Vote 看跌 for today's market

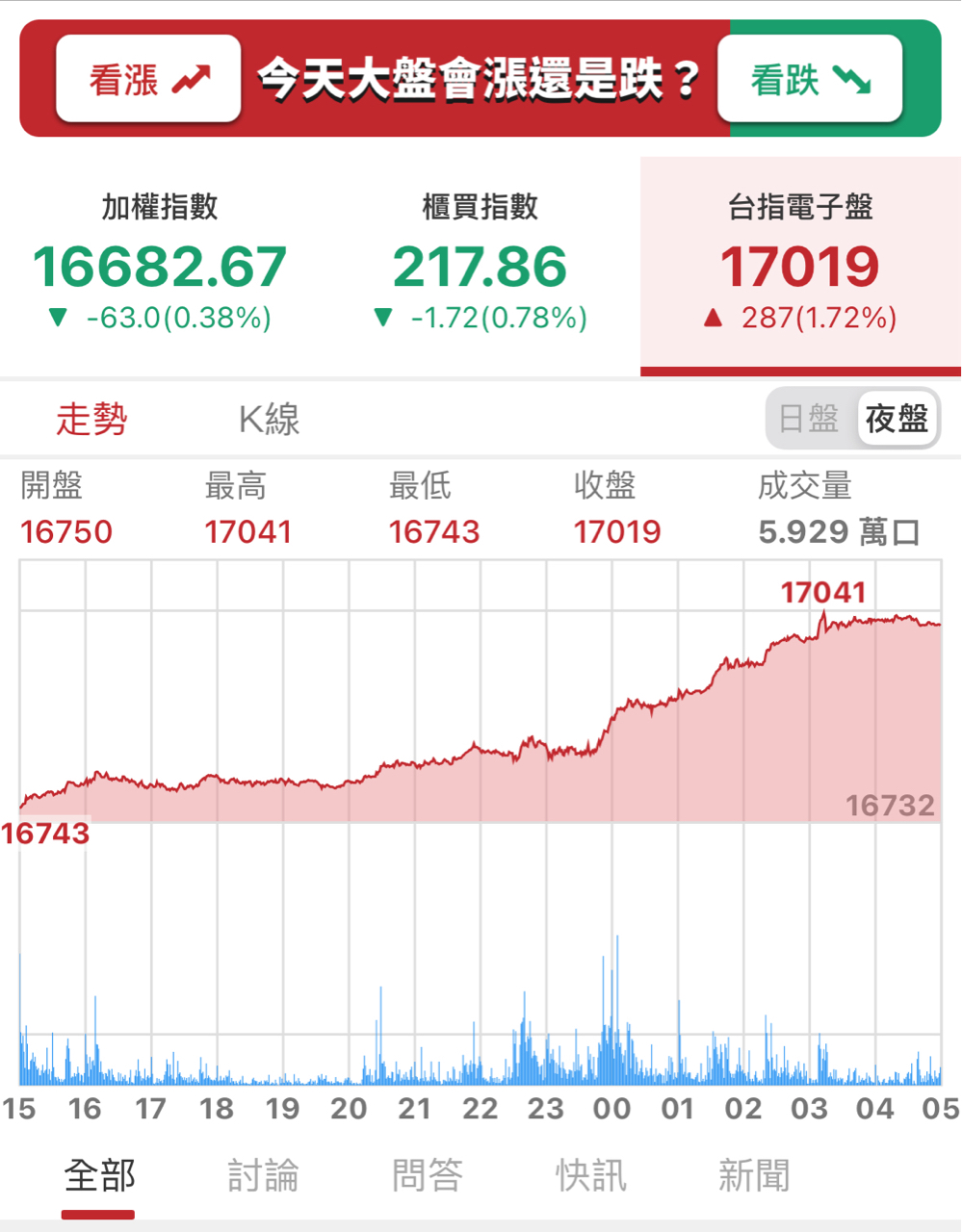(810, 79)
